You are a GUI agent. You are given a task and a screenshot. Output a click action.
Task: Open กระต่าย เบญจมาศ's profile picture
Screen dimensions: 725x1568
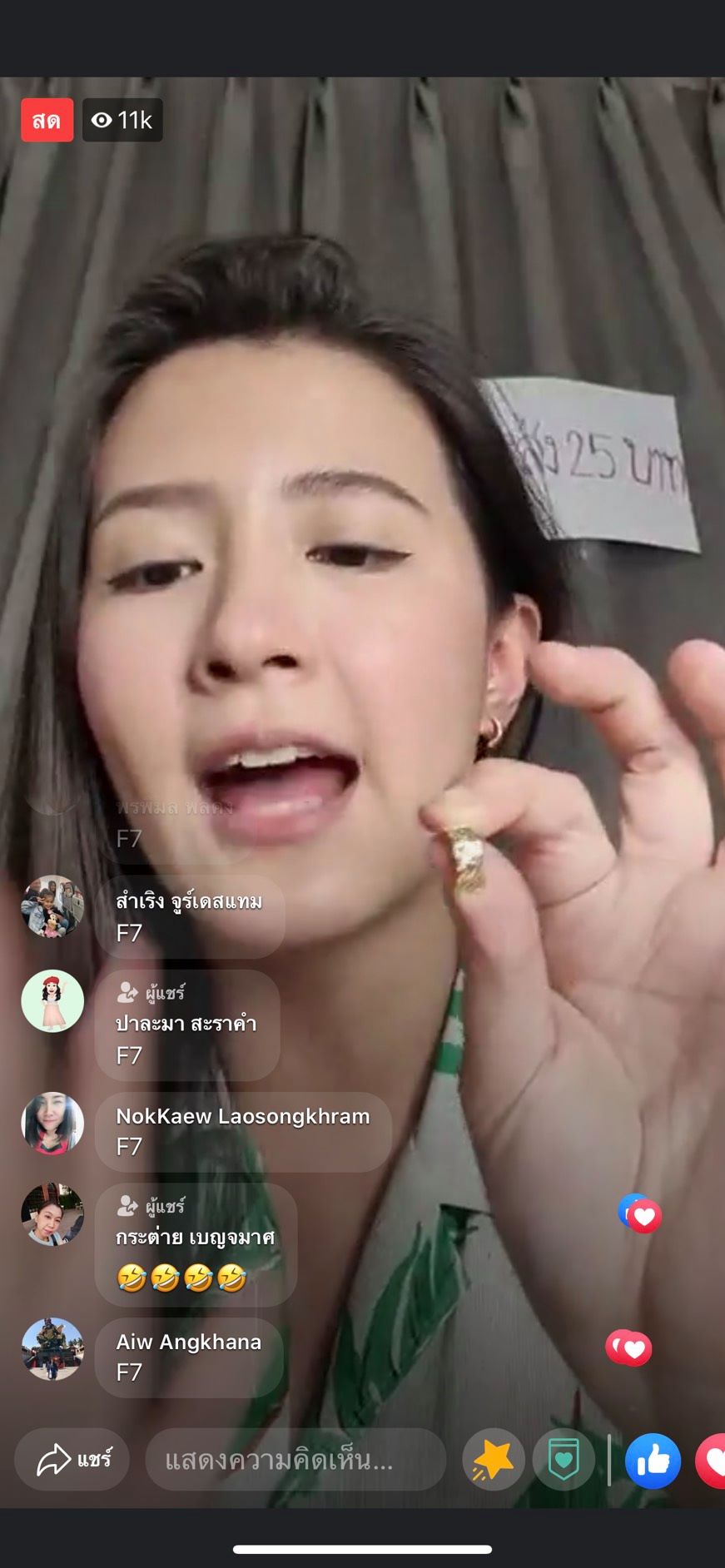pyautogui.click(x=52, y=1214)
